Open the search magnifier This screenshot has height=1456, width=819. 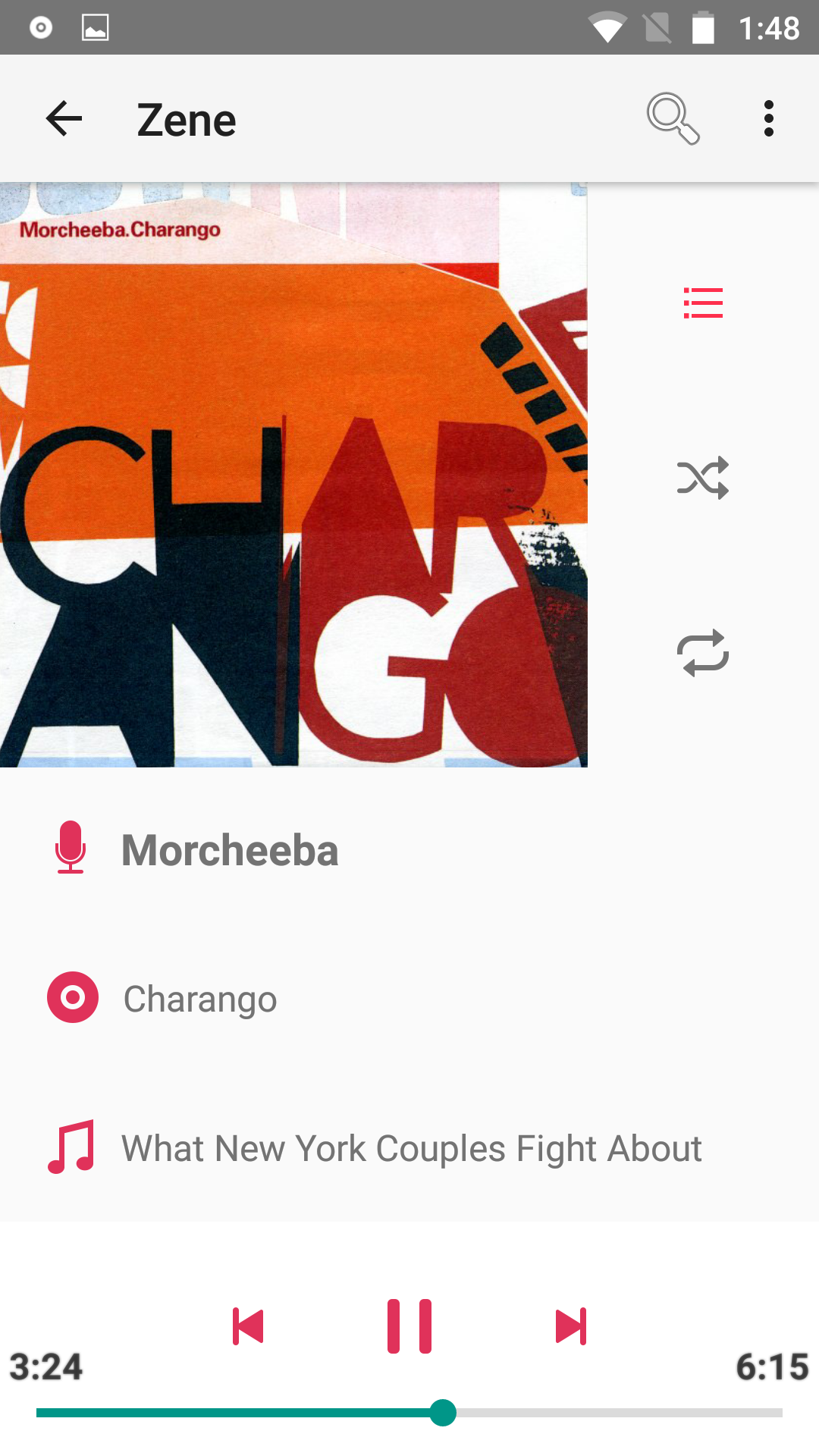(673, 119)
